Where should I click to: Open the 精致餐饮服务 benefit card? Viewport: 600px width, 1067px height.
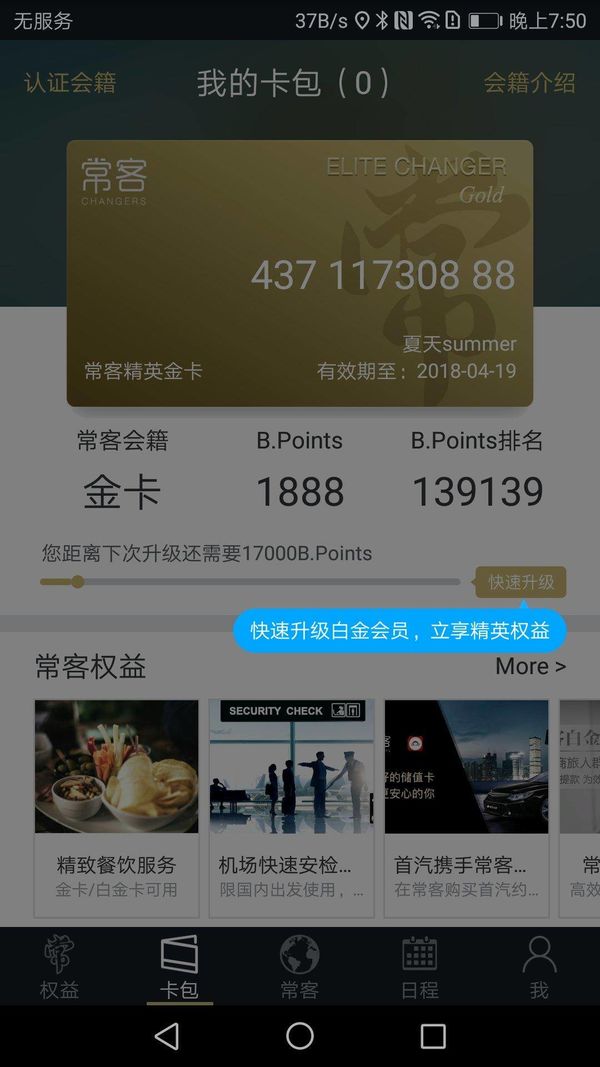pos(116,808)
